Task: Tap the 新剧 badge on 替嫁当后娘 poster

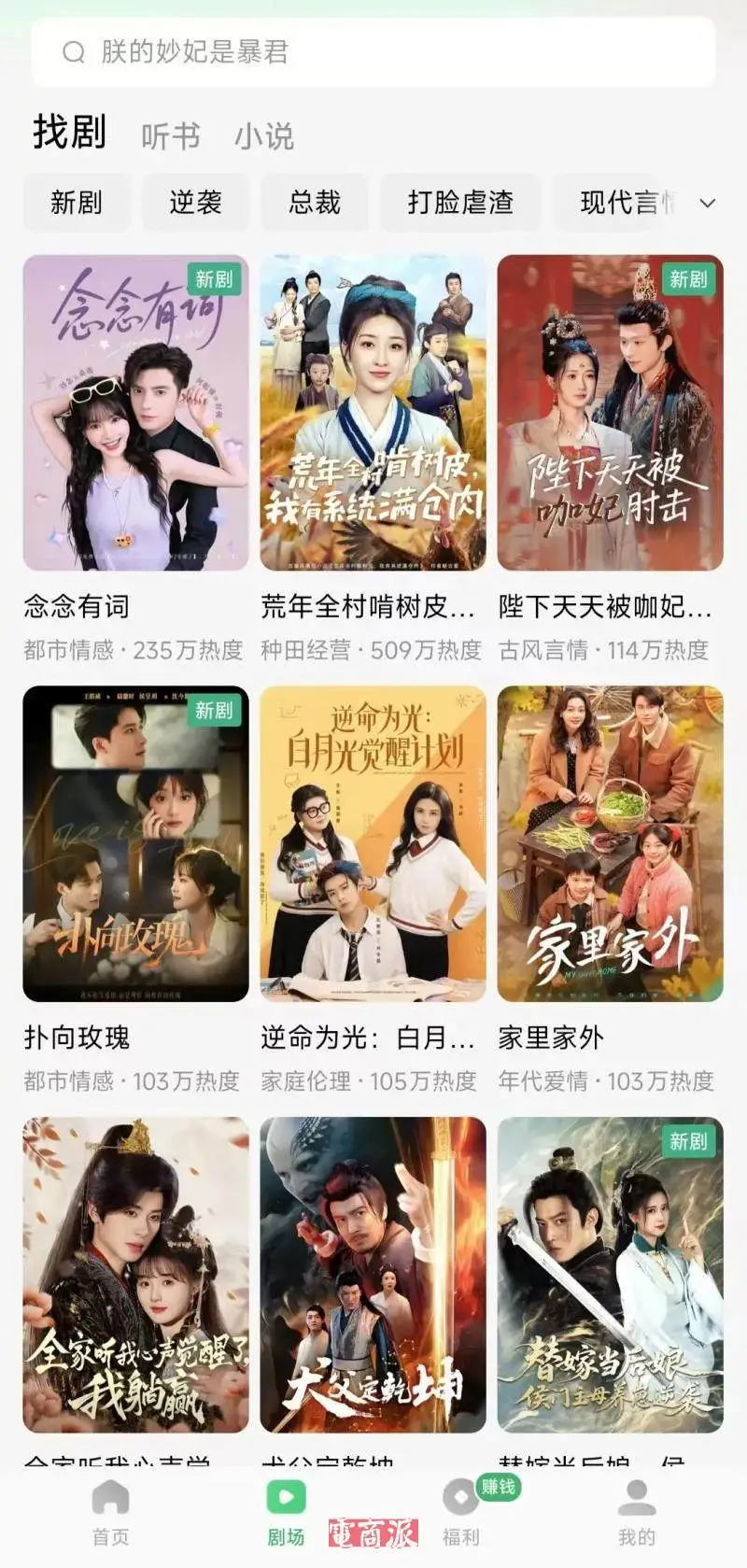Action: click(688, 1141)
